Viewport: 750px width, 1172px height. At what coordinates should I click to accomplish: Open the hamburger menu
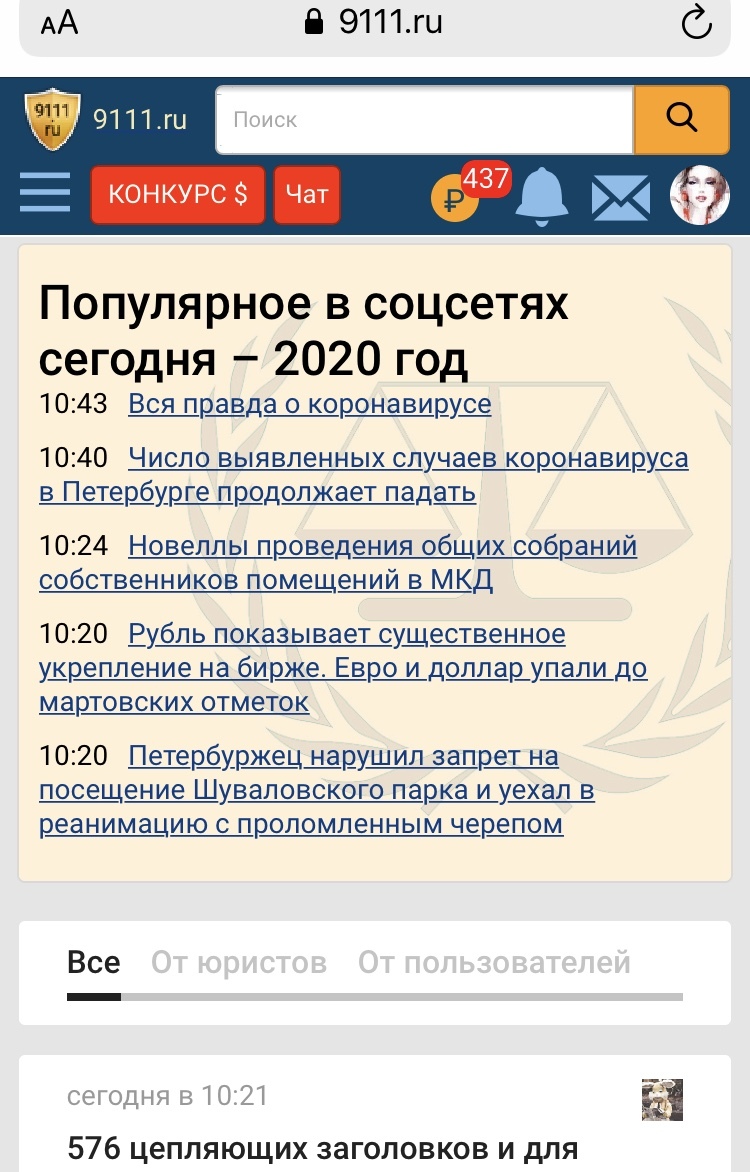click(45, 192)
